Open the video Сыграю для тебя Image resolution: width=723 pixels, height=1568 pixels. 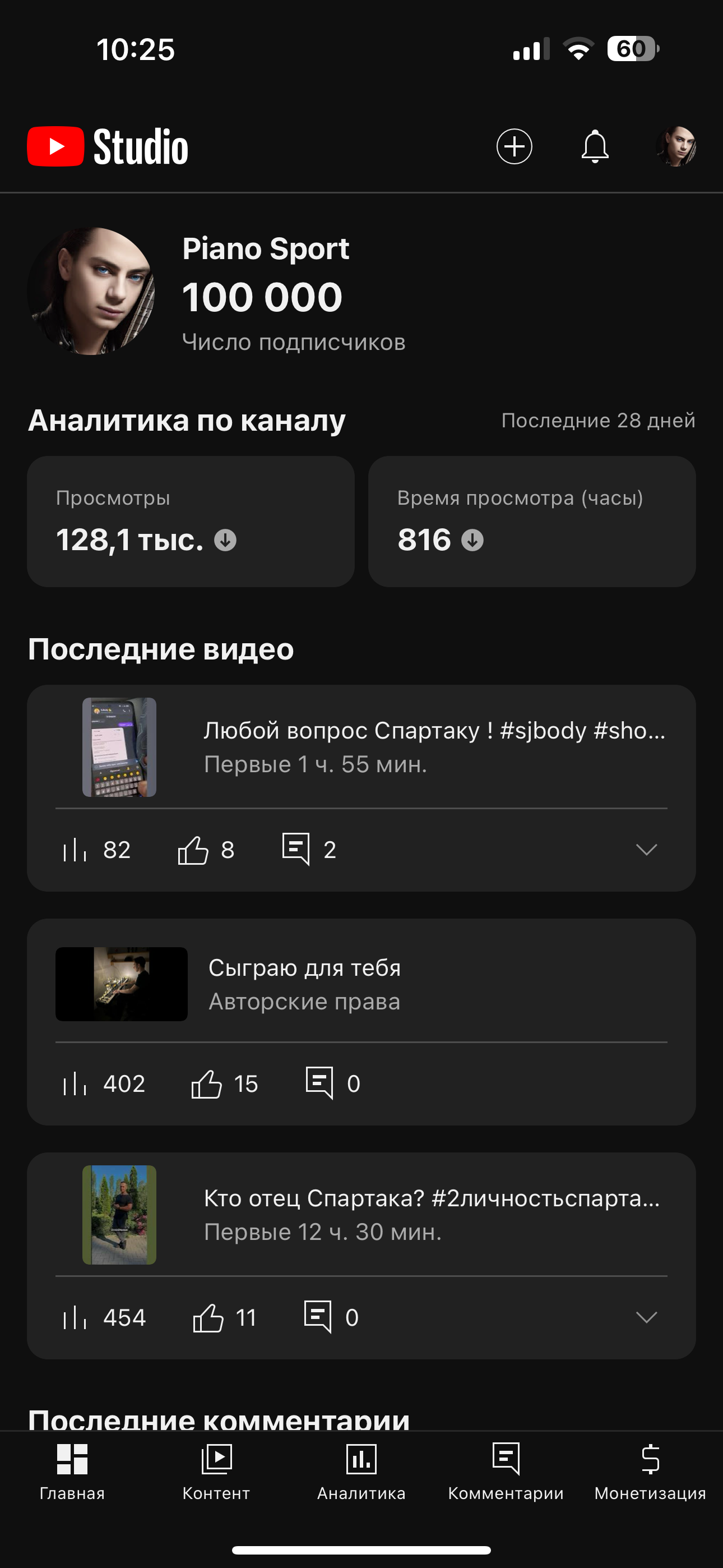(304, 984)
